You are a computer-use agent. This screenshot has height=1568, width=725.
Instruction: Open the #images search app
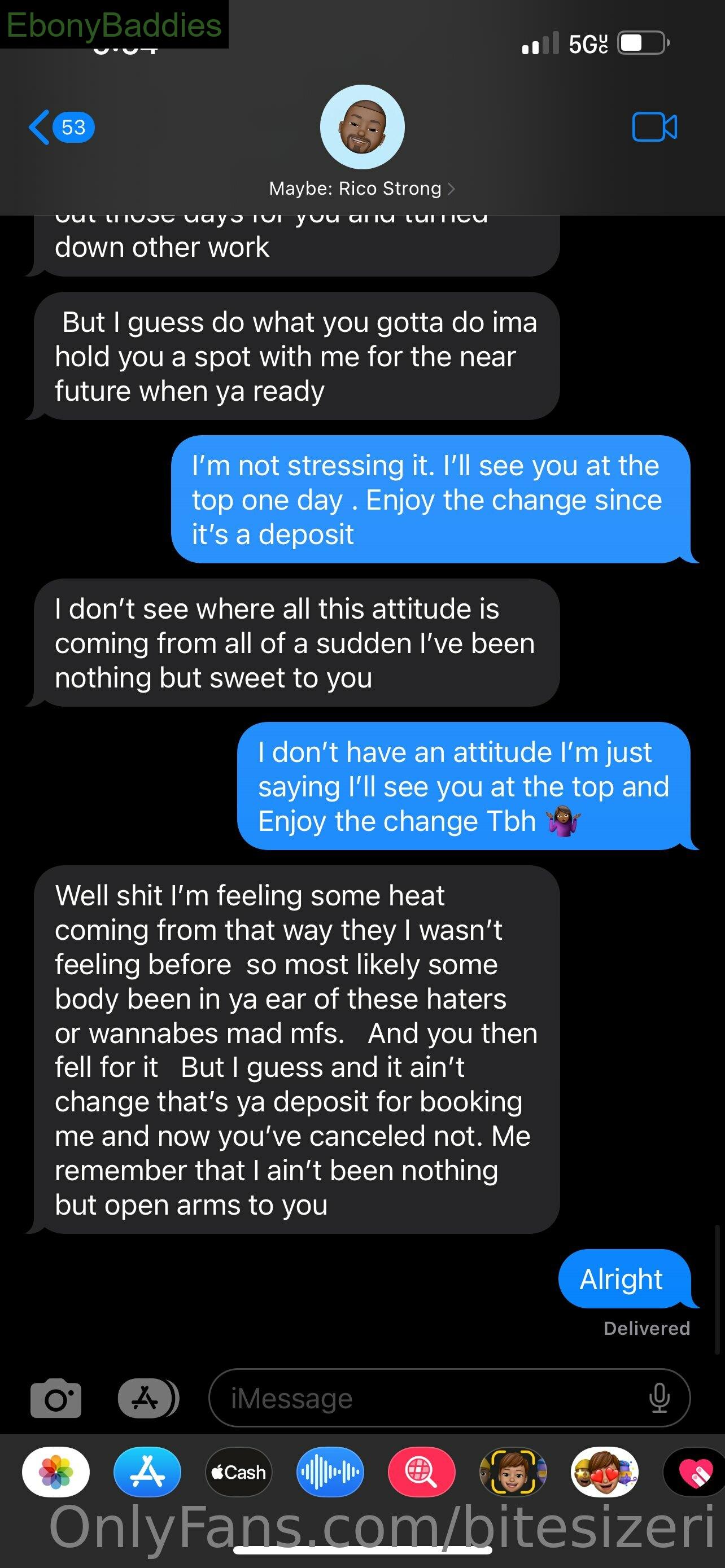tap(421, 1472)
